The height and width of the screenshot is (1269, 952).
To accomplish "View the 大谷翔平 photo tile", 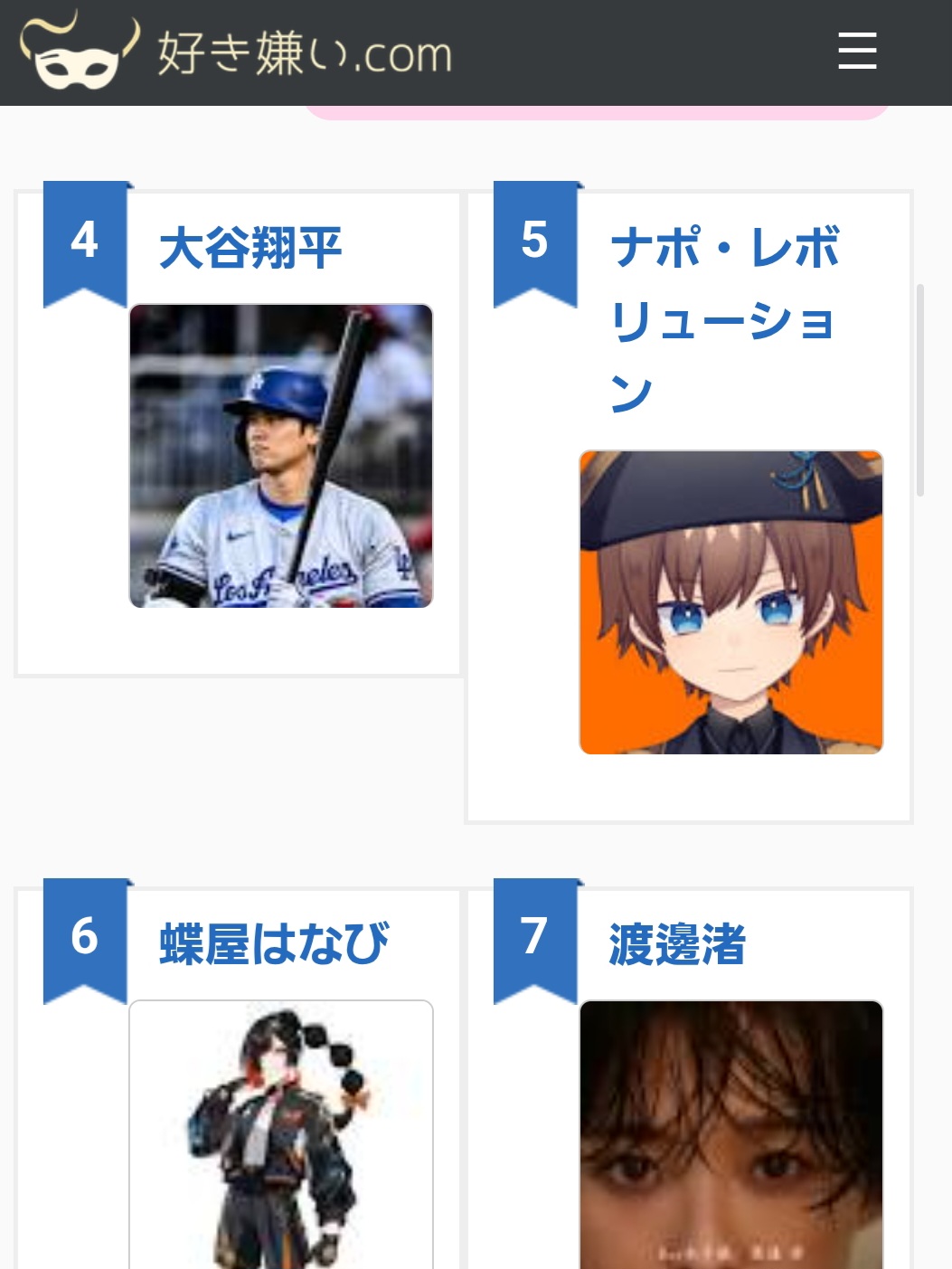I will (281, 456).
